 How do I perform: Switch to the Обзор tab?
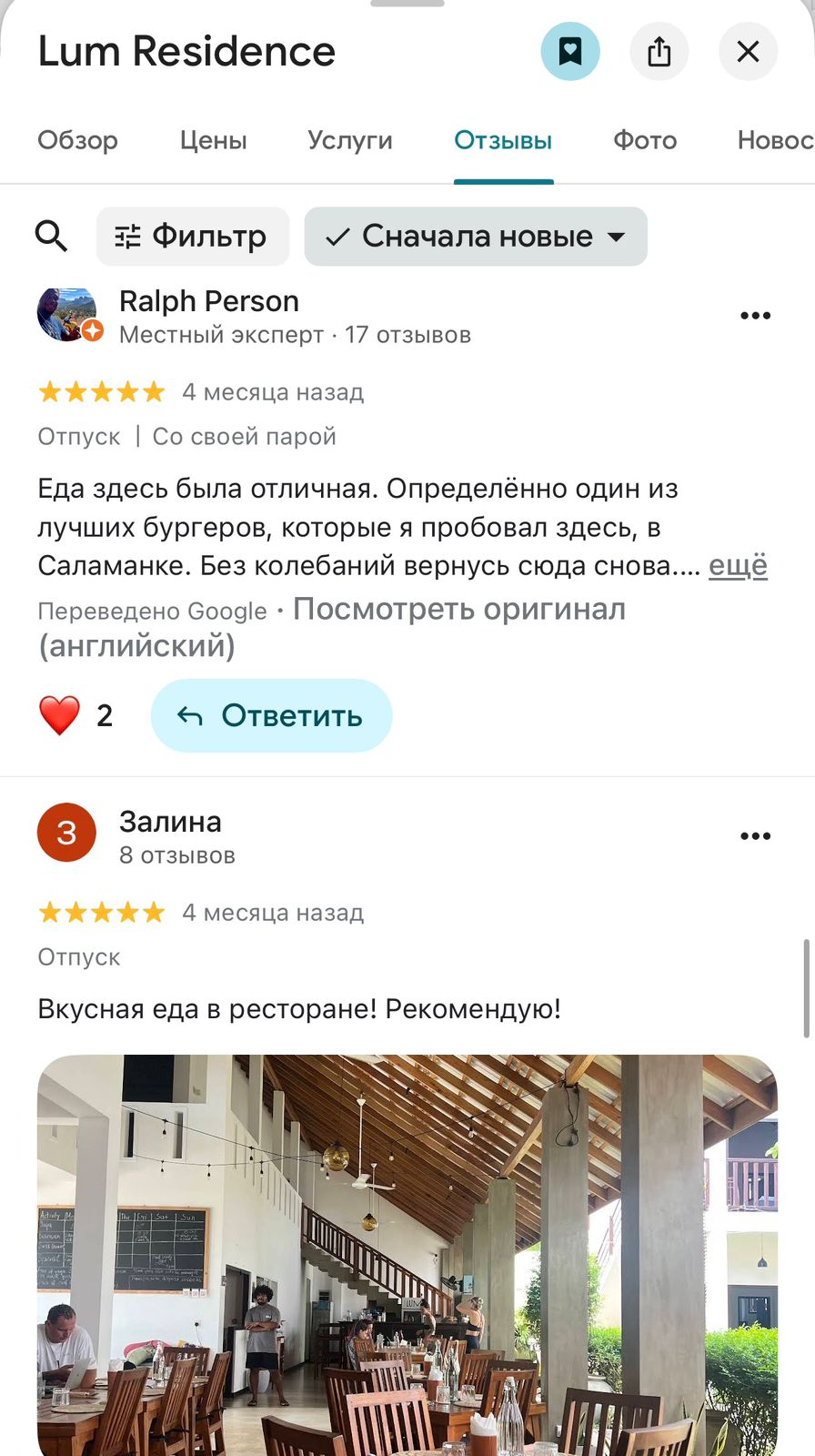click(78, 140)
